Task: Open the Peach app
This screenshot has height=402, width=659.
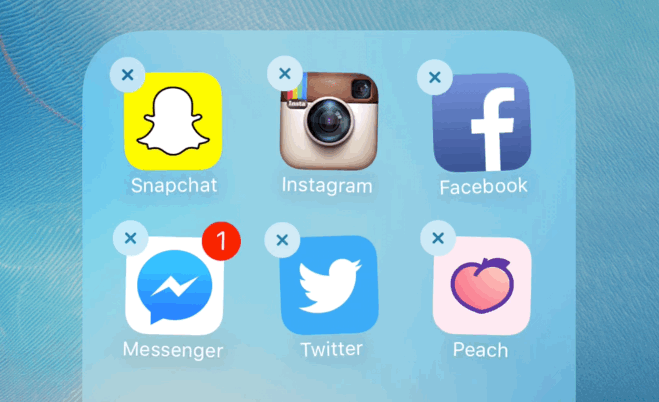Action: click(482, 287)
